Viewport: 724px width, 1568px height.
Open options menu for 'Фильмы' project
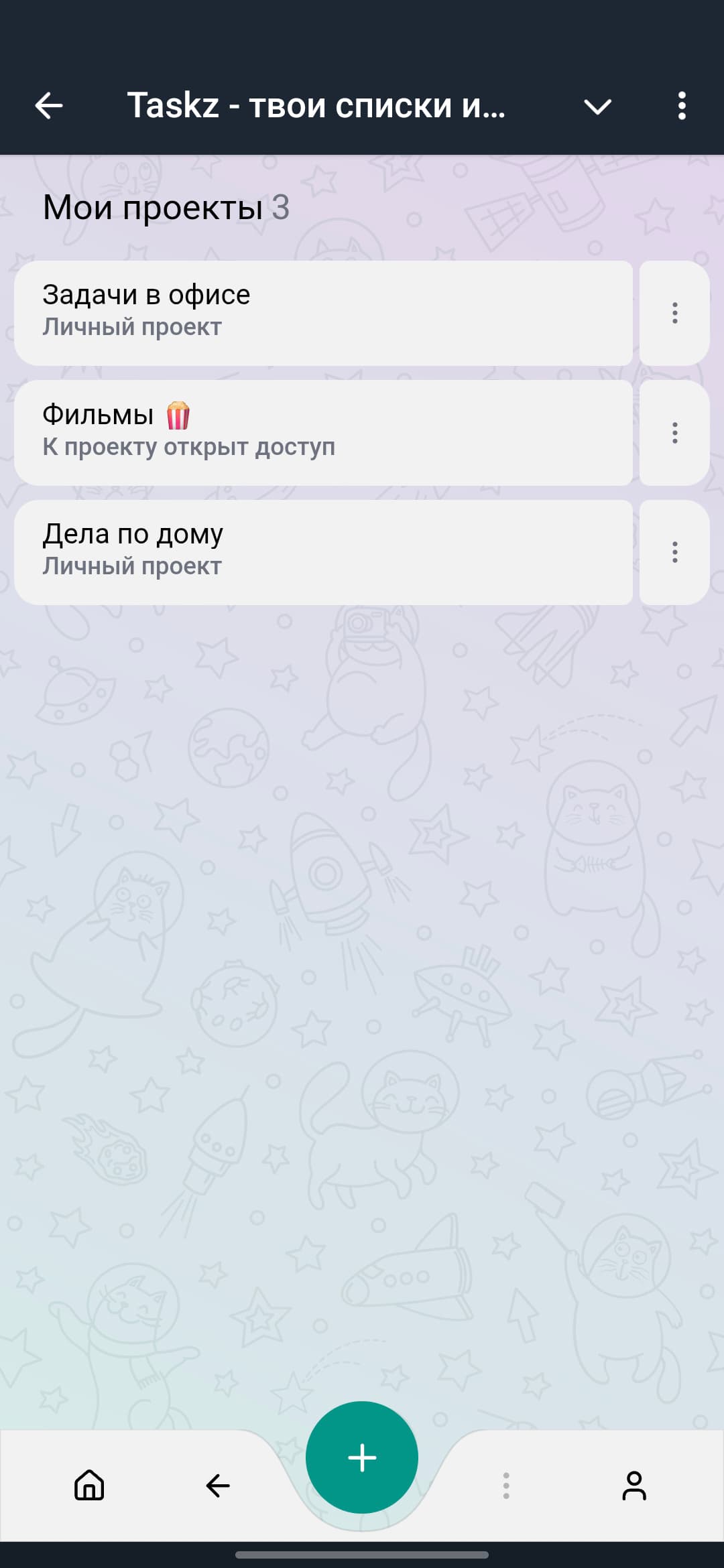tap(674, 432)
